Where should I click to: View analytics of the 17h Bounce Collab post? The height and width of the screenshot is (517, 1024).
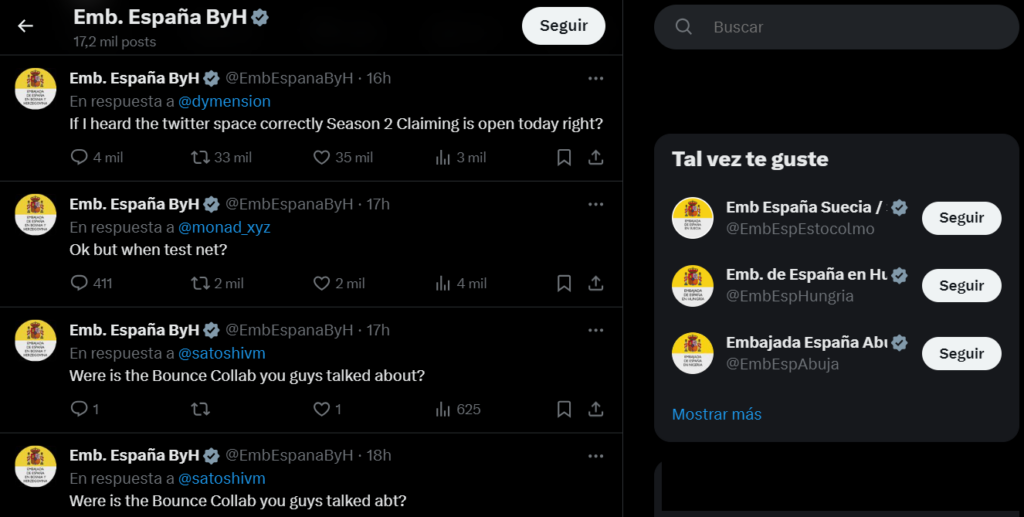click(x=444, y=409)
